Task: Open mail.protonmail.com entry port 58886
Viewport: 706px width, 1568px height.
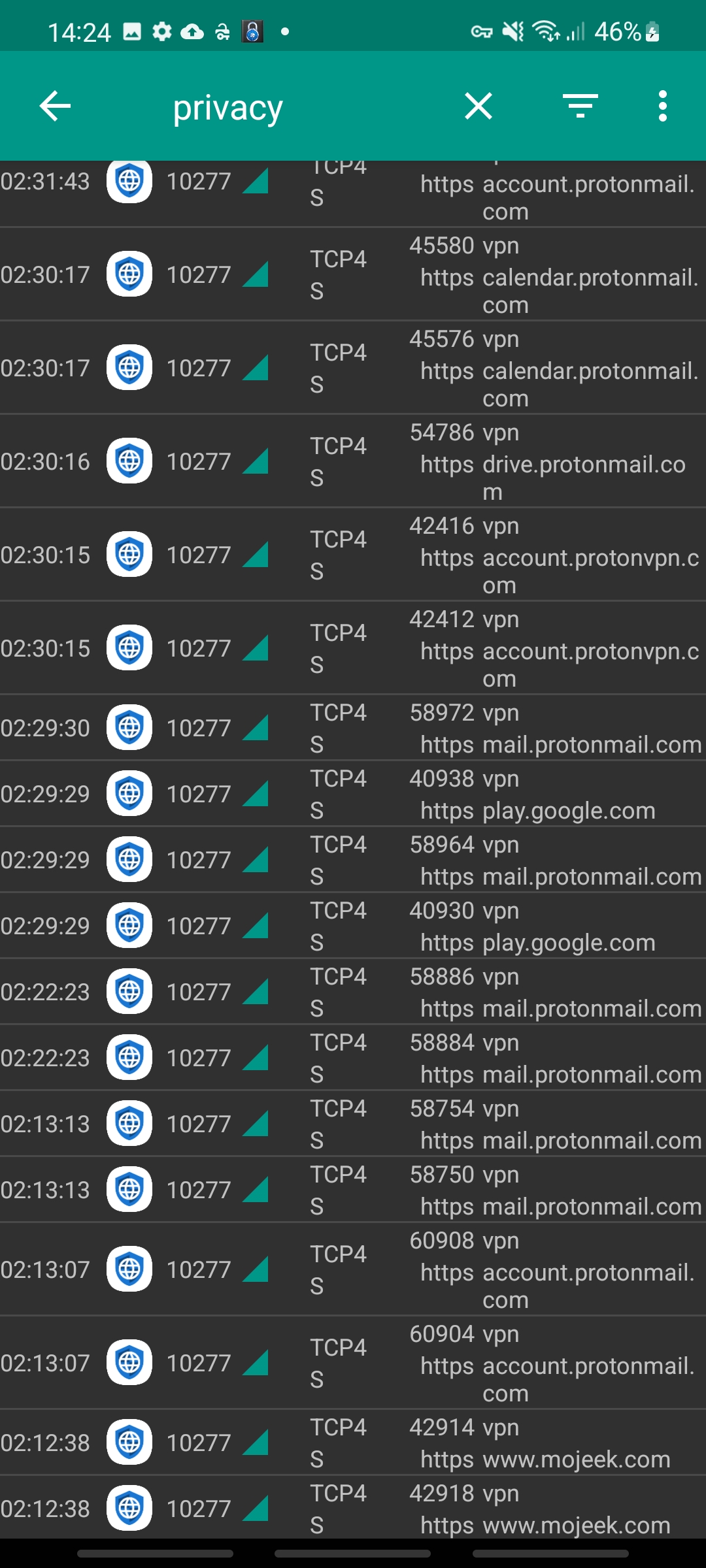Action: pyautogui.click(x=353, y=992)
